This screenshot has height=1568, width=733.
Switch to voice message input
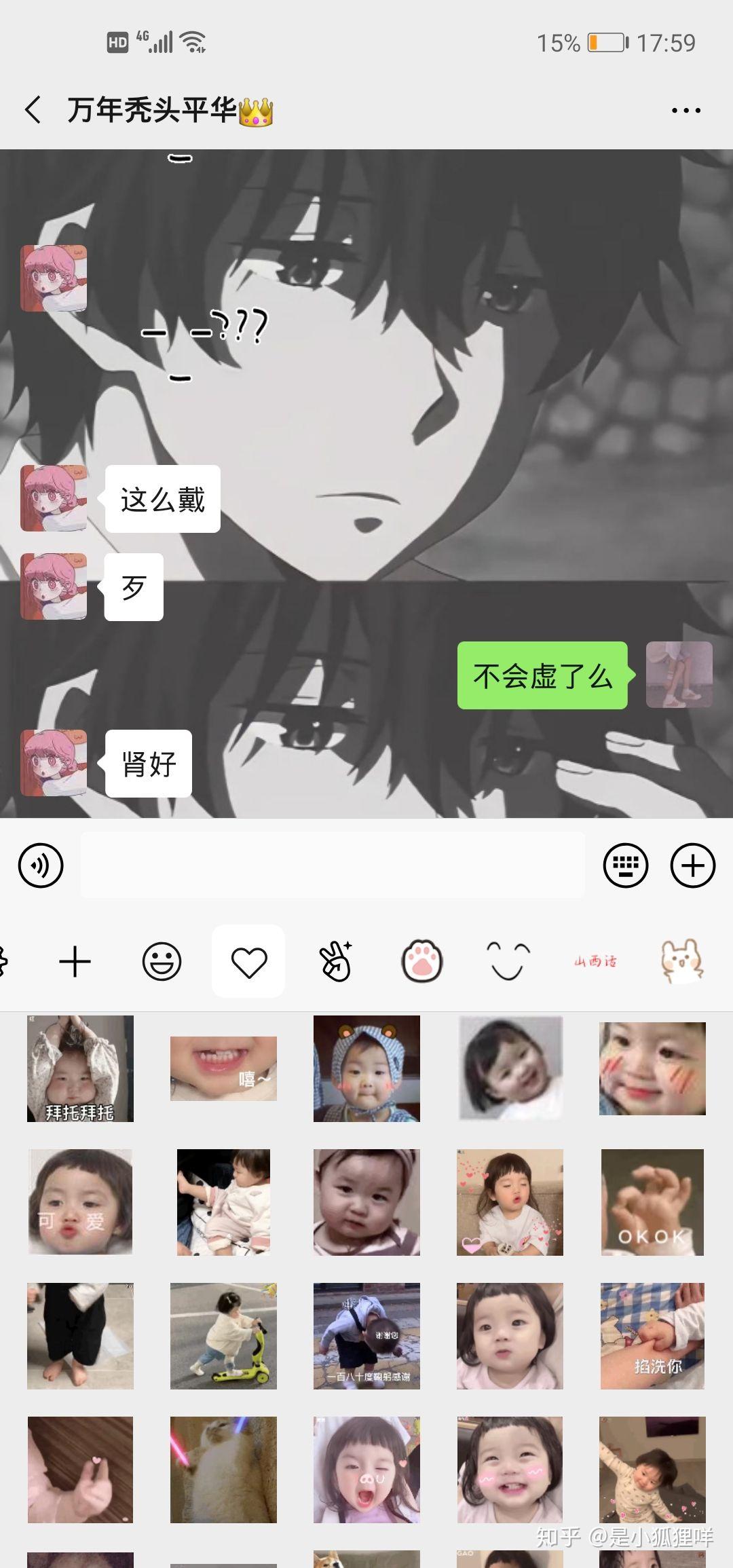pos(41,865)
